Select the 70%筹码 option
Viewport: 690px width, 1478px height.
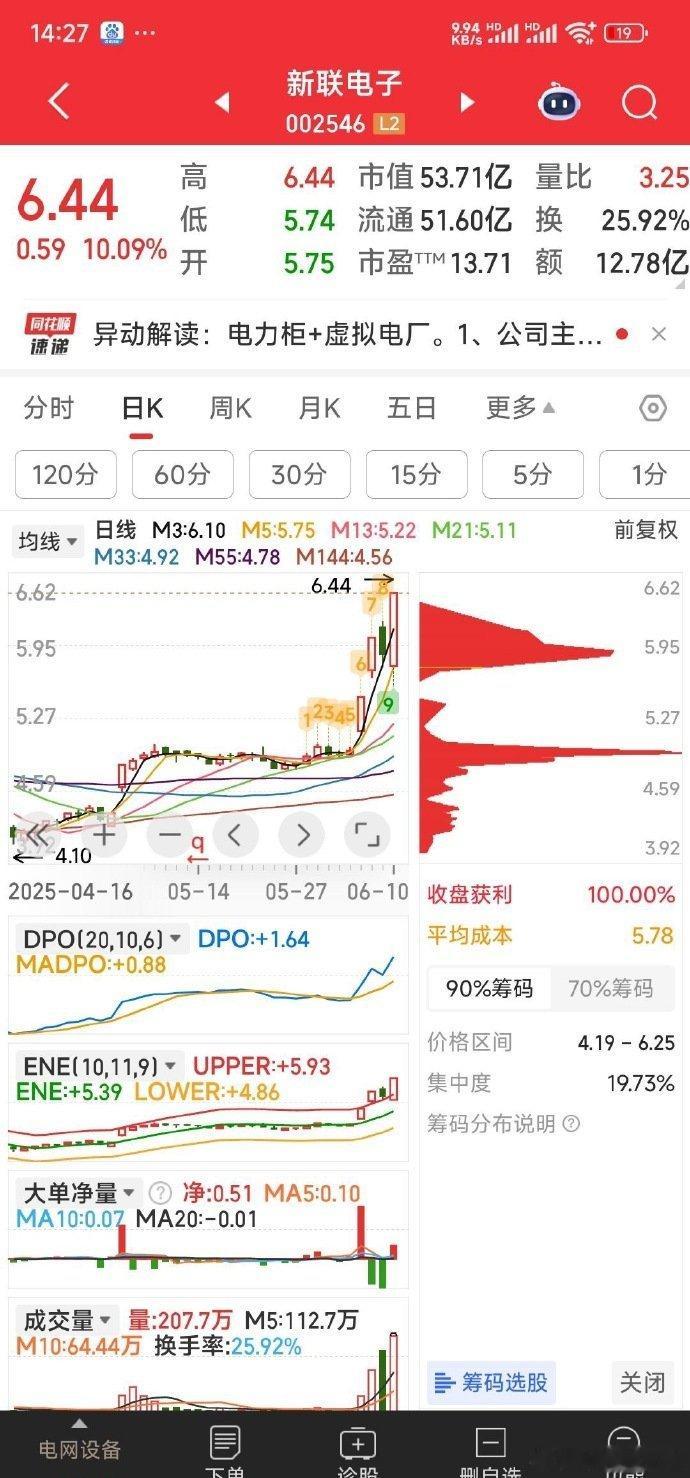click(610, 989)
